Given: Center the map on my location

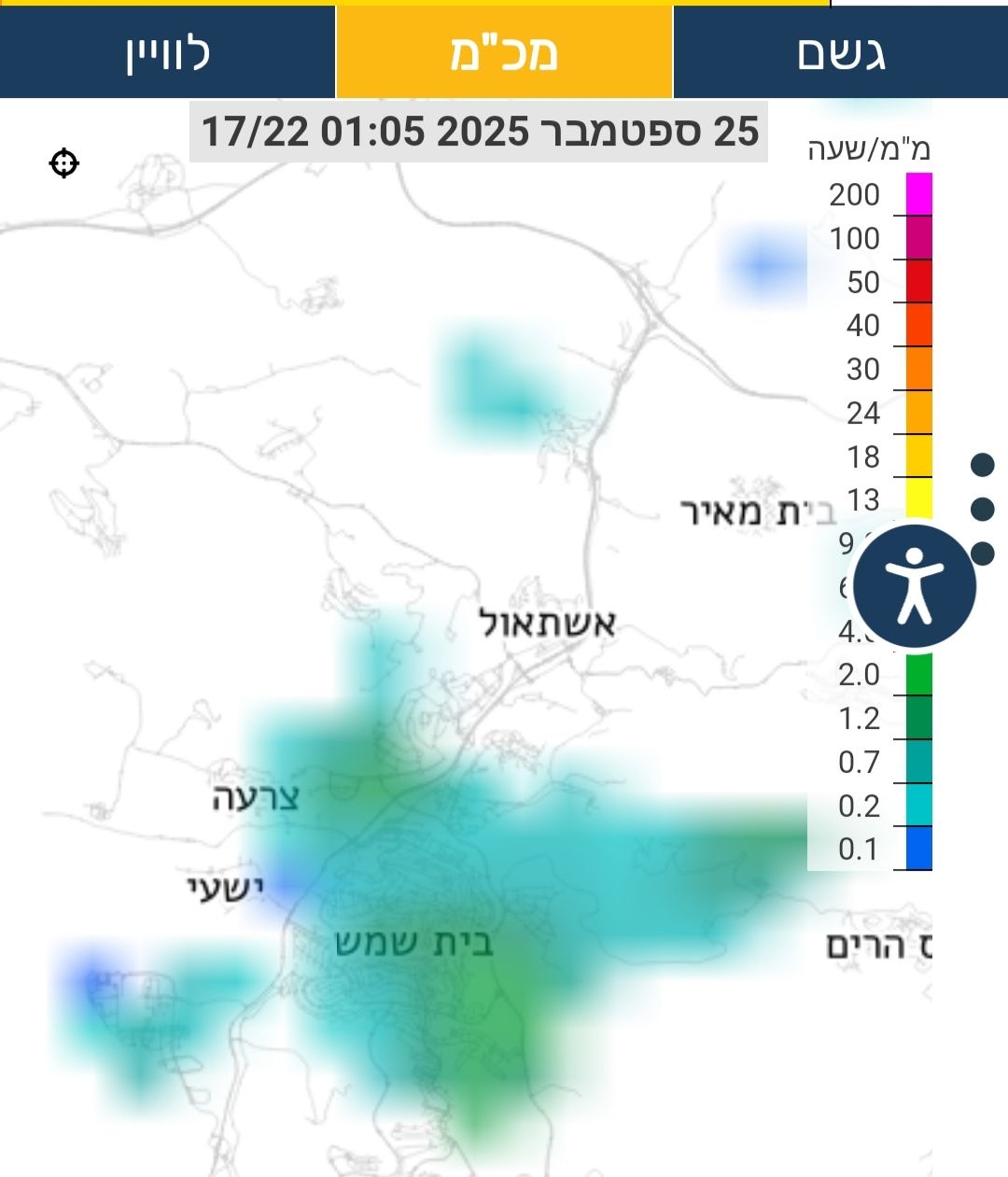Looking at the screenshot, I should (x=63, y=163).
